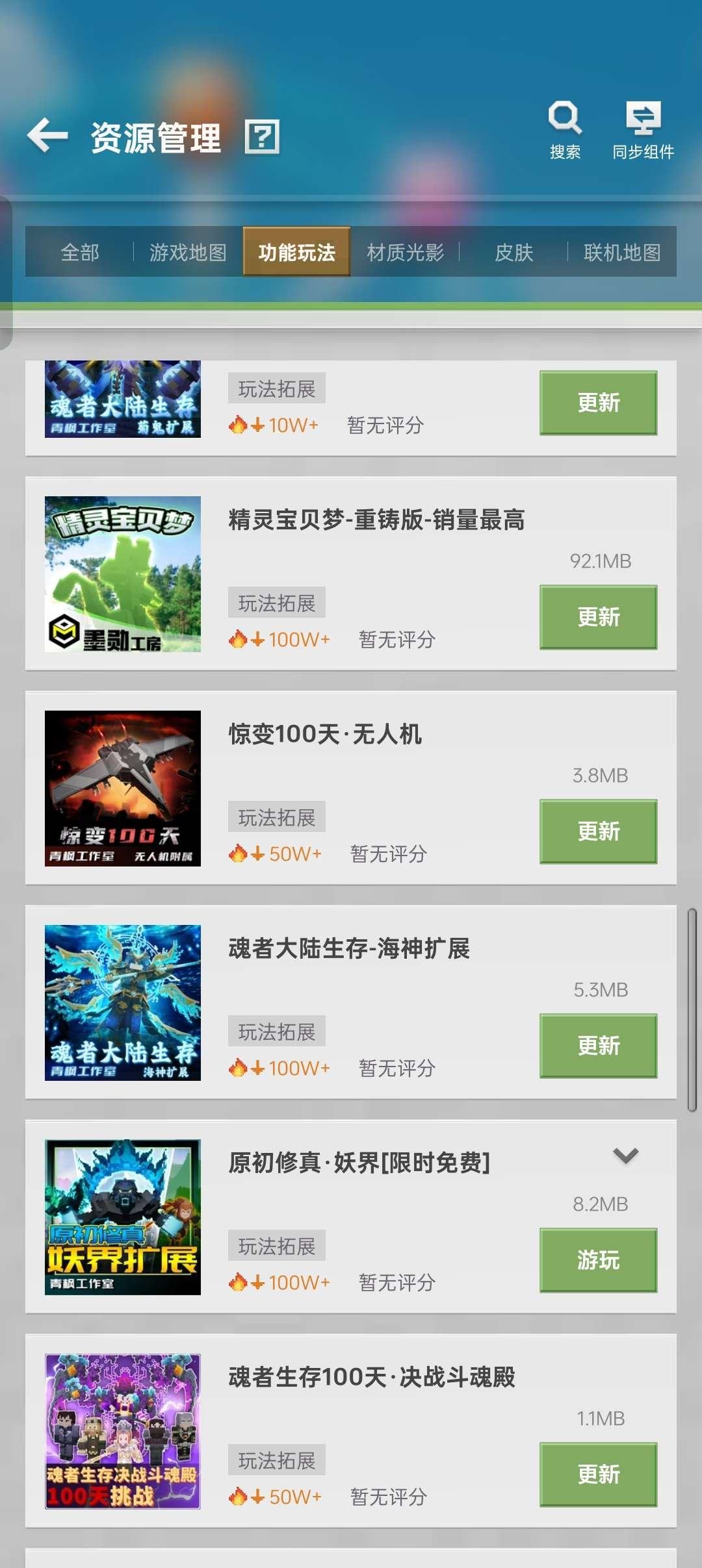
Task: Switch to the 游戏地图 tab
Action: point(188,253)
